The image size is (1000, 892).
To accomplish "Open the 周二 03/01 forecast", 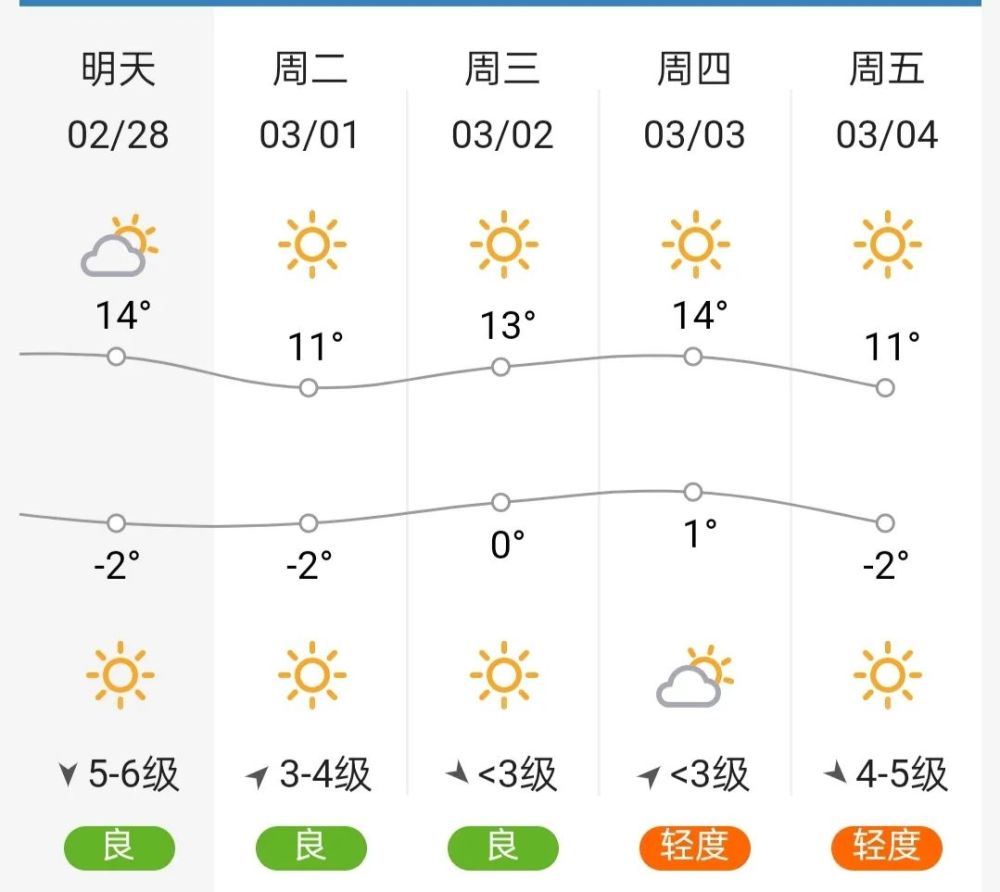I will click(309, 100).
